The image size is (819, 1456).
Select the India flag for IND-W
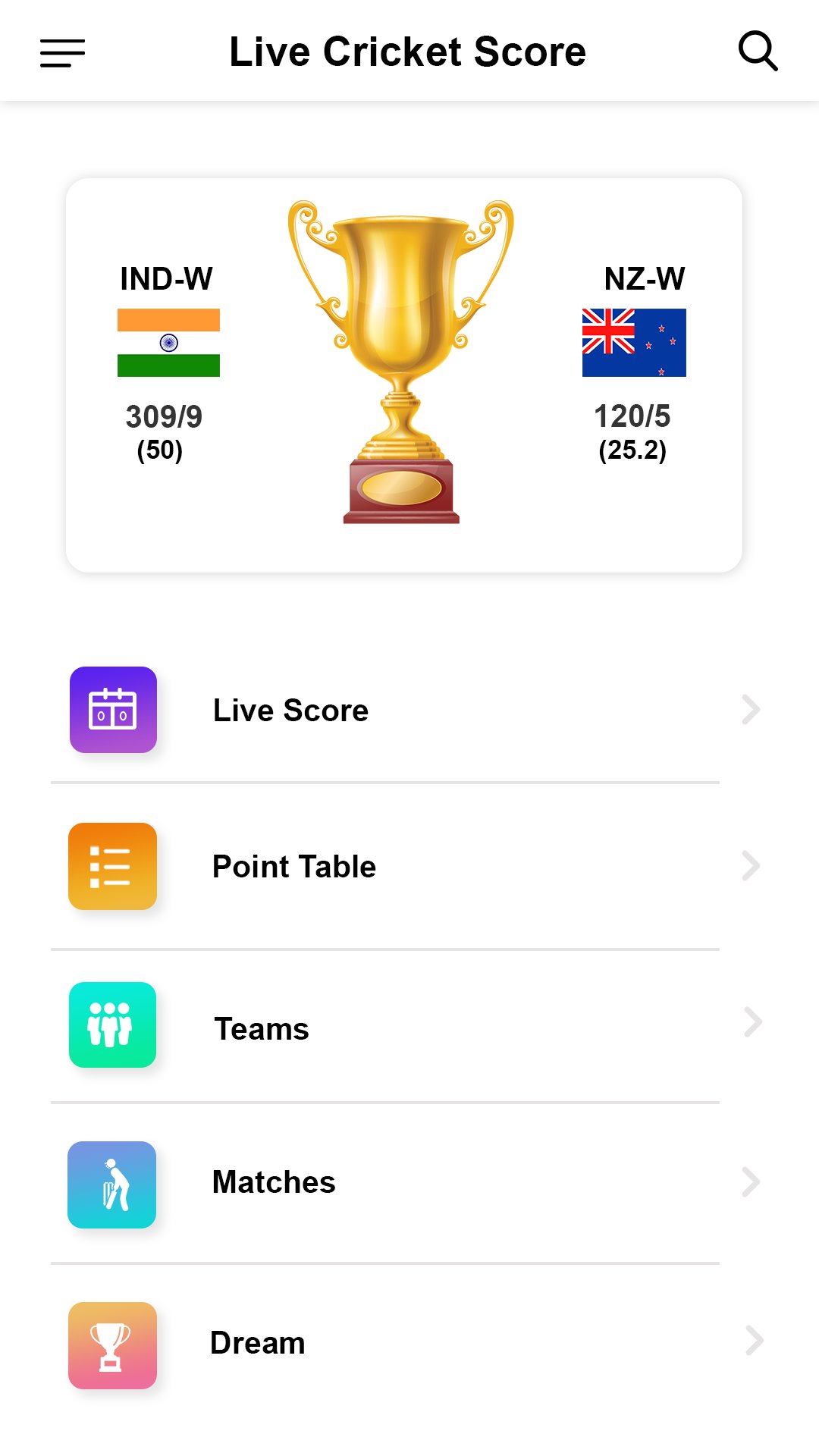point(168,341)
